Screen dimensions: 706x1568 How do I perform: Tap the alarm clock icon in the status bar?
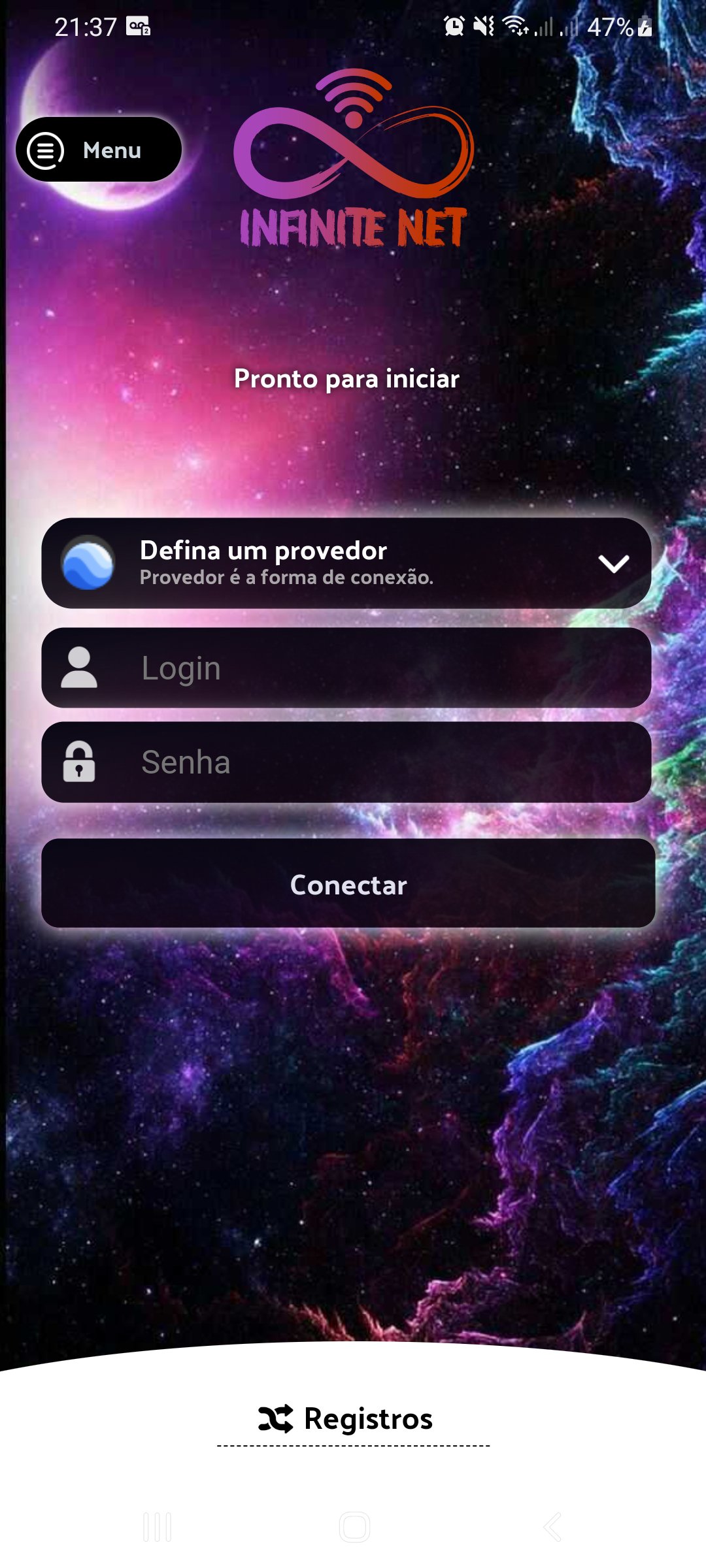(x=454, y=26)
